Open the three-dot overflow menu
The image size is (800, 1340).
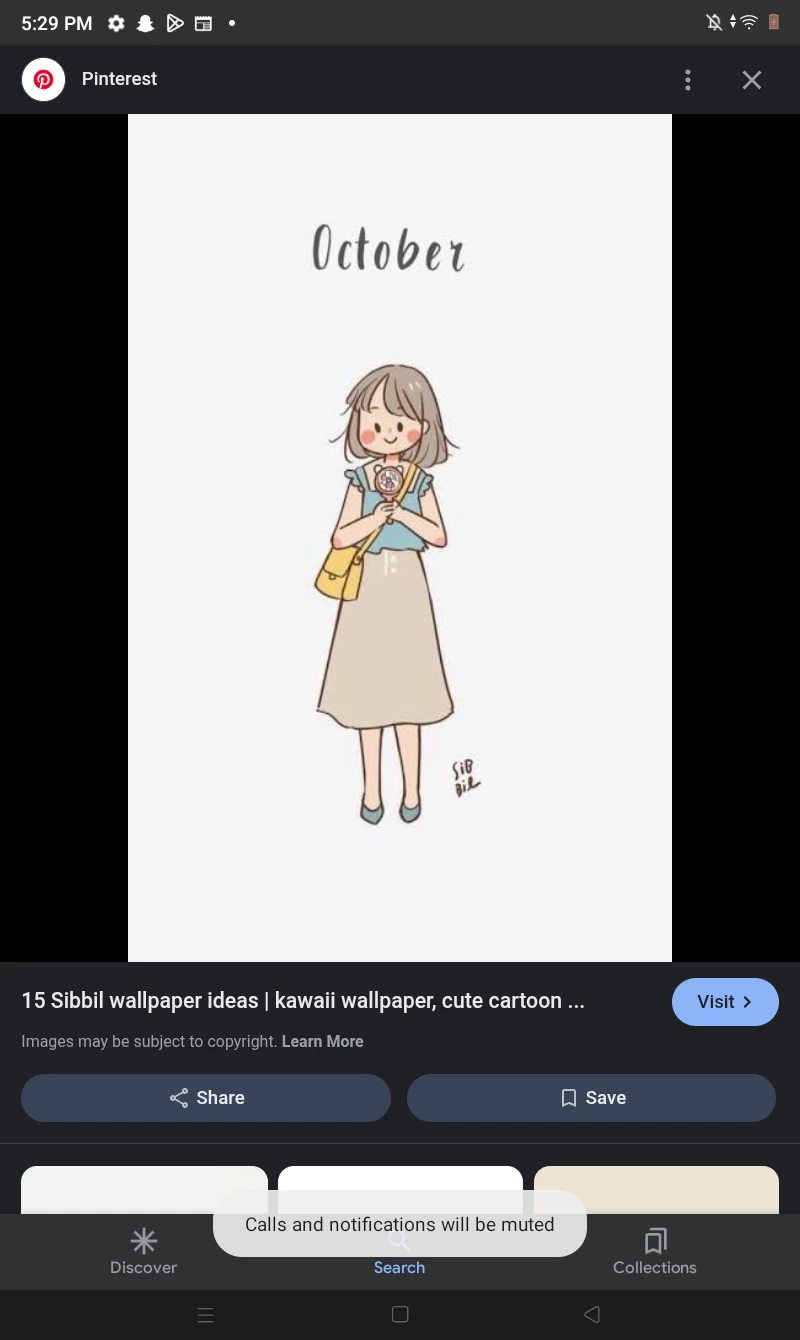(687, 80)
